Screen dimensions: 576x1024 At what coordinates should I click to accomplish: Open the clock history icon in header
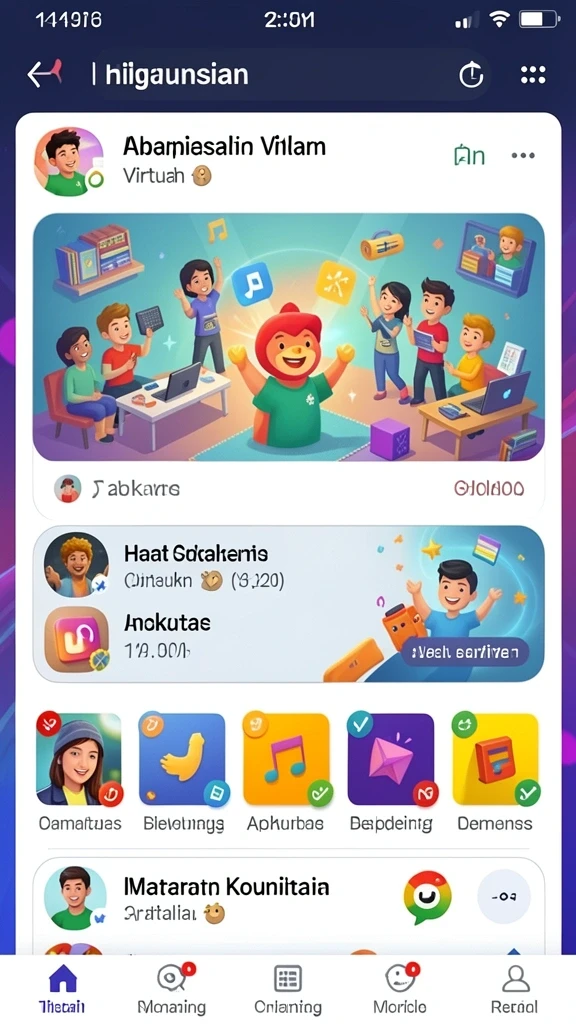[471, 75]
